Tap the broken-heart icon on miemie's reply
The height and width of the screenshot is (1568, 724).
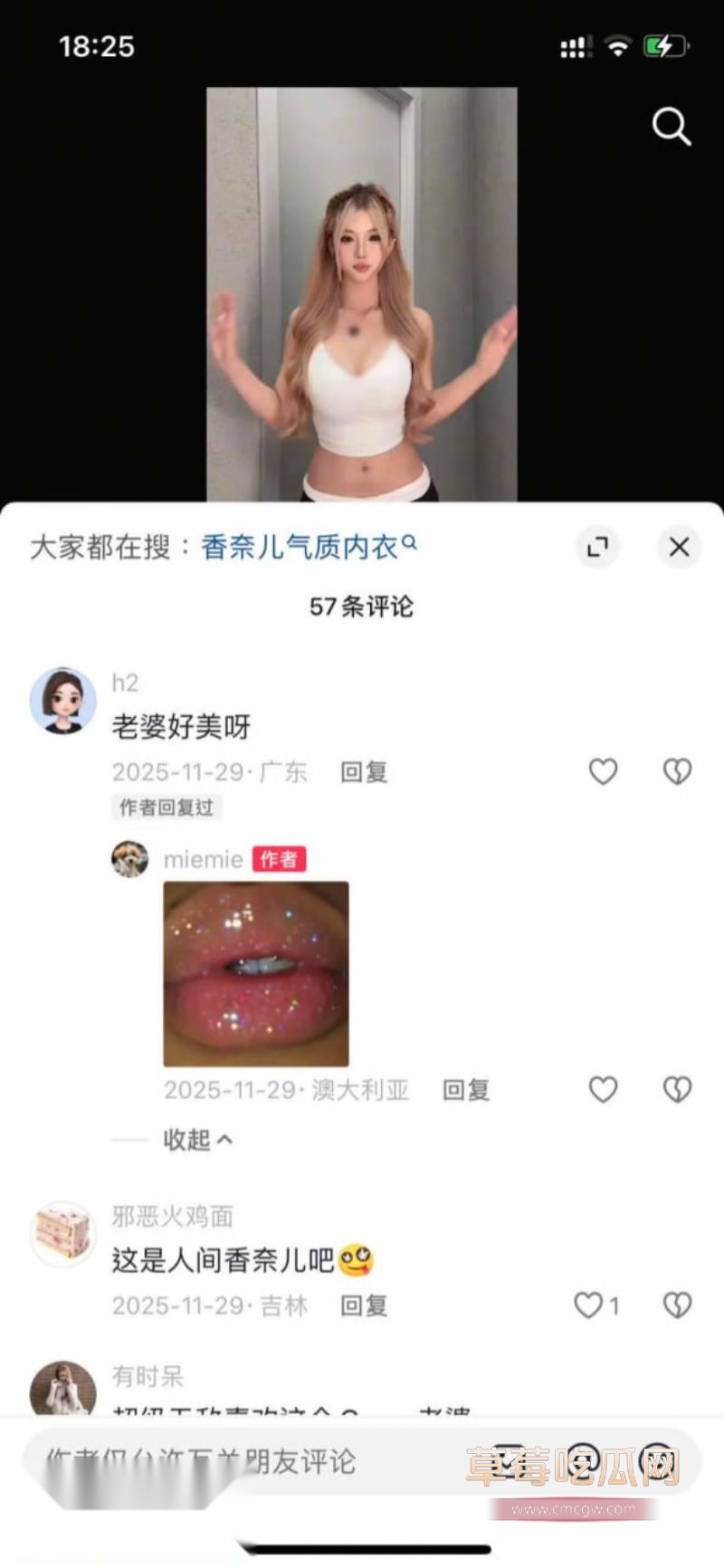click(x=679, y=1090)
